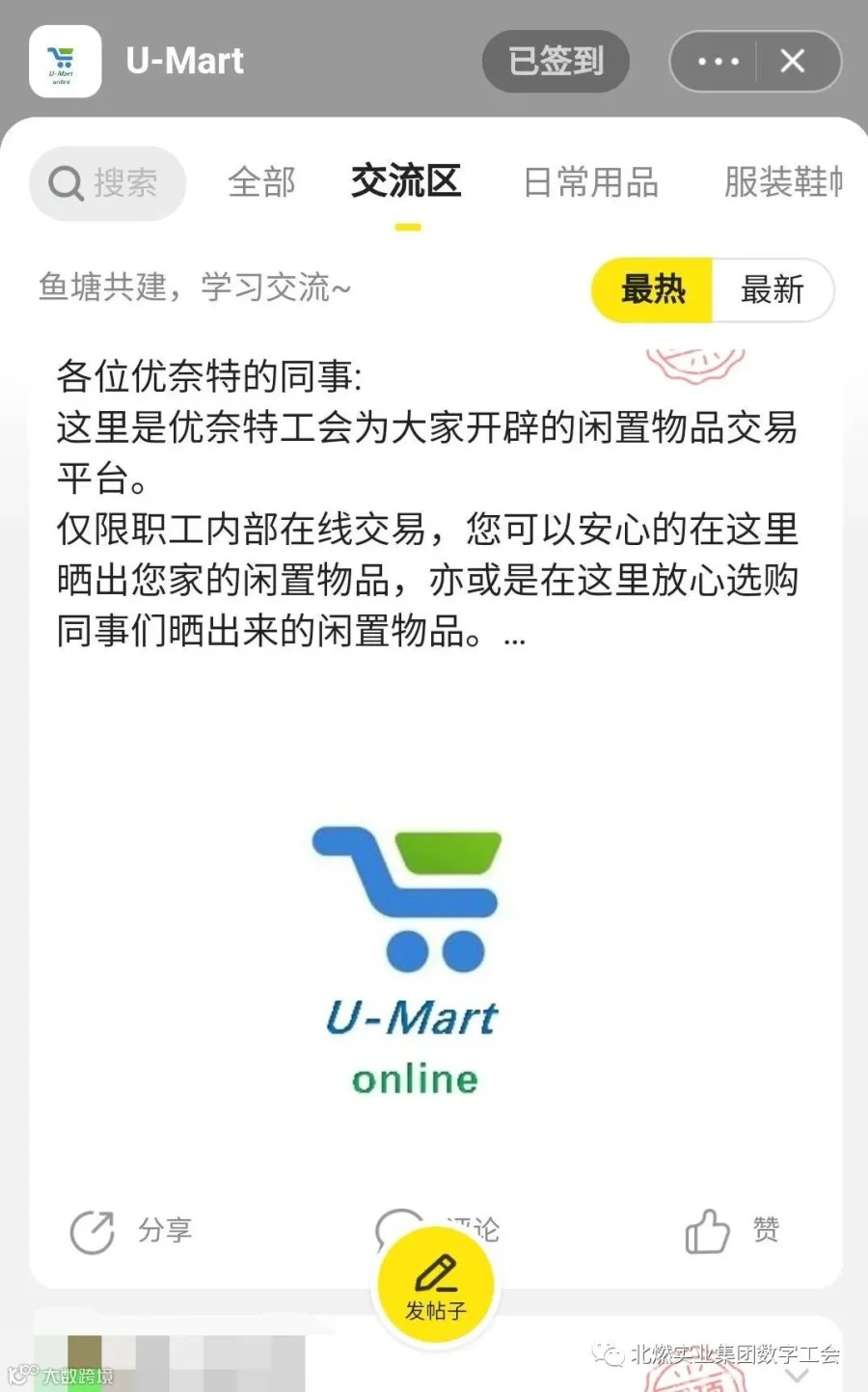Tap the 已签到 check-in button

point(556,62)
